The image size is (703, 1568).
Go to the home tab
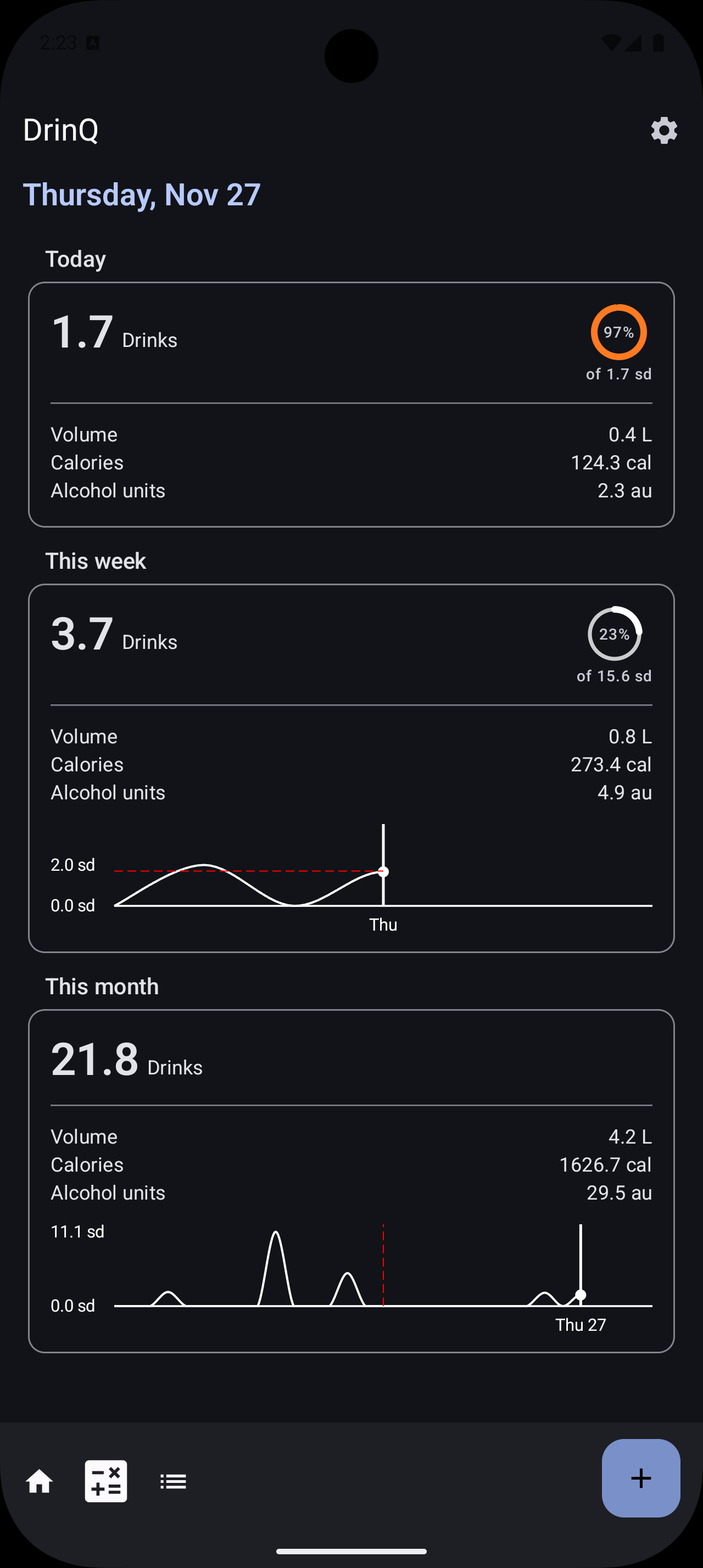(40, 1481)
